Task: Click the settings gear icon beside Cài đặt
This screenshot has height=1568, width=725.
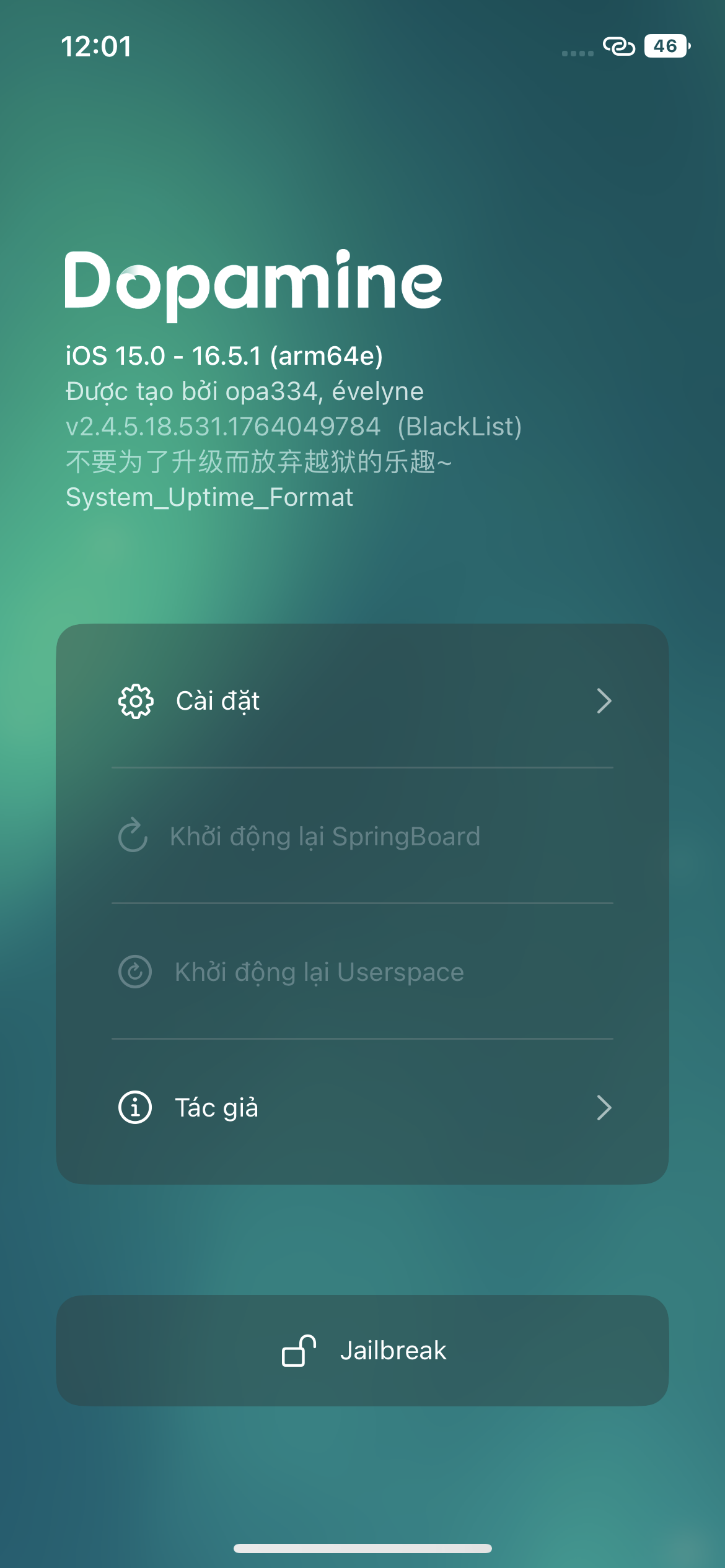Action: click(x=134, y=700)
